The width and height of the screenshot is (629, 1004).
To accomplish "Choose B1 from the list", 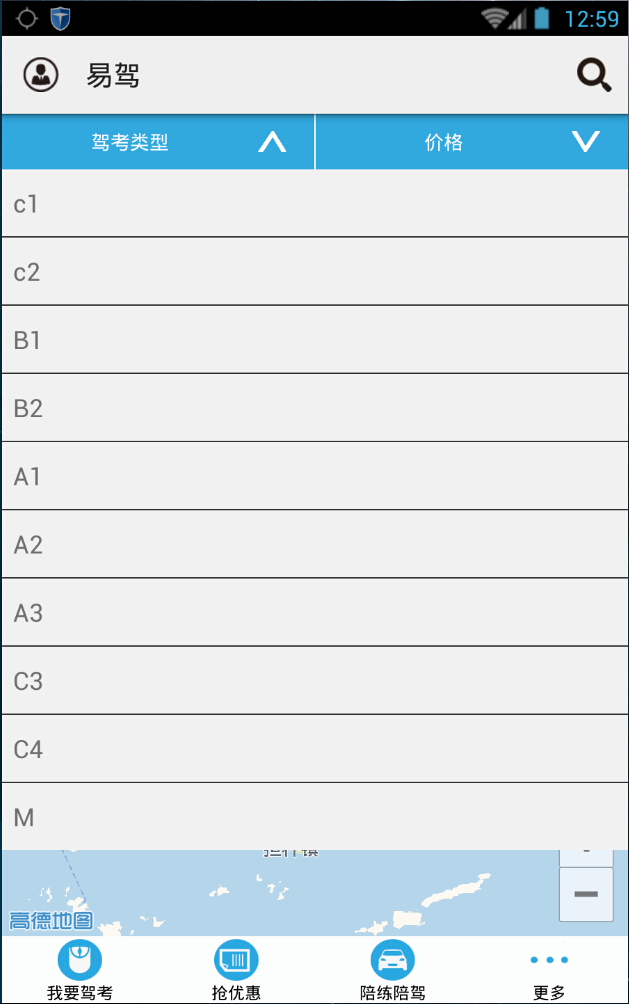I will pyautogui.click(x=314, y=340).
